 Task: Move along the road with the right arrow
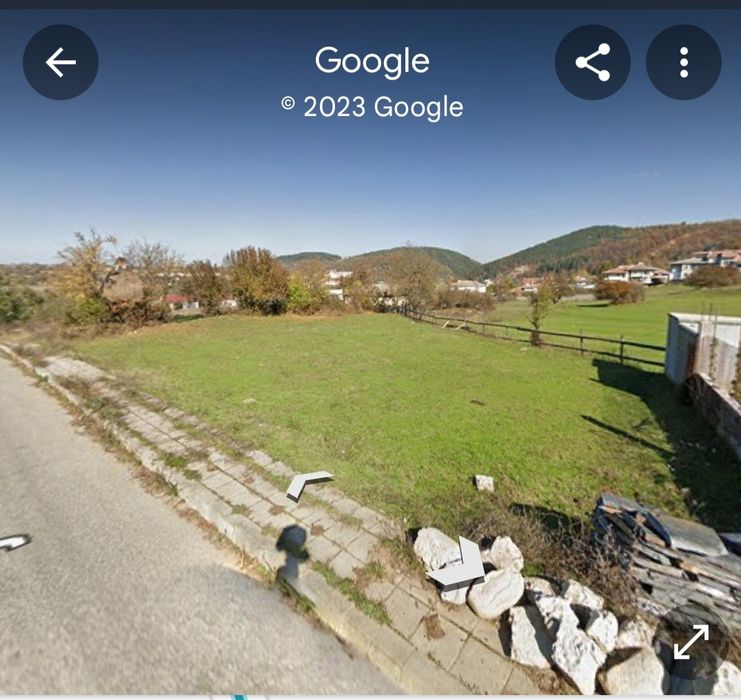coord(459,567)
